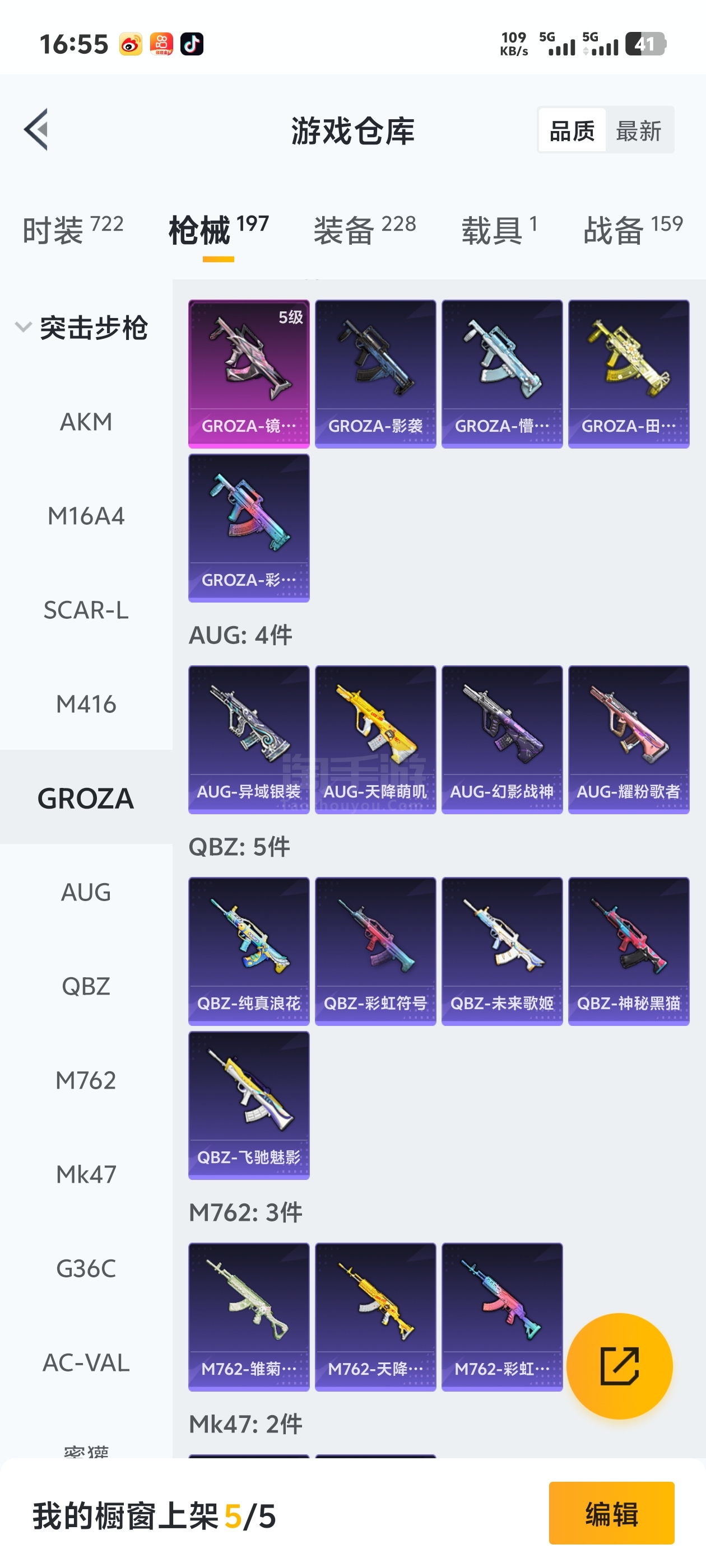Screen dimensions: 706x1568
Task: Tap the orange share floating button
Action: pyautogui.click(x=619, y=1366)
